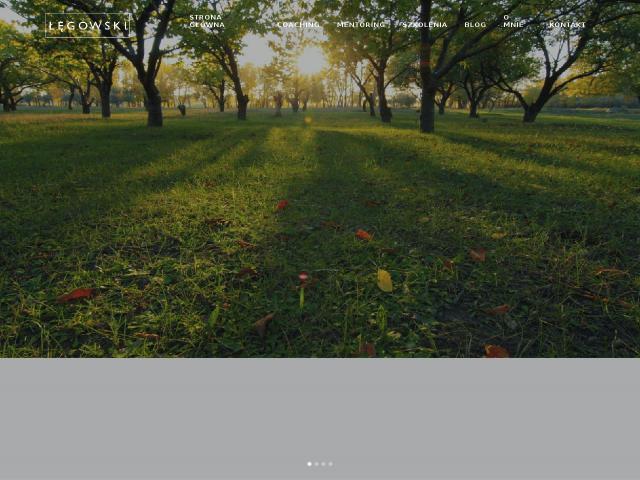
Task: Go to the Kontakt page
Action: click(567, 24)
